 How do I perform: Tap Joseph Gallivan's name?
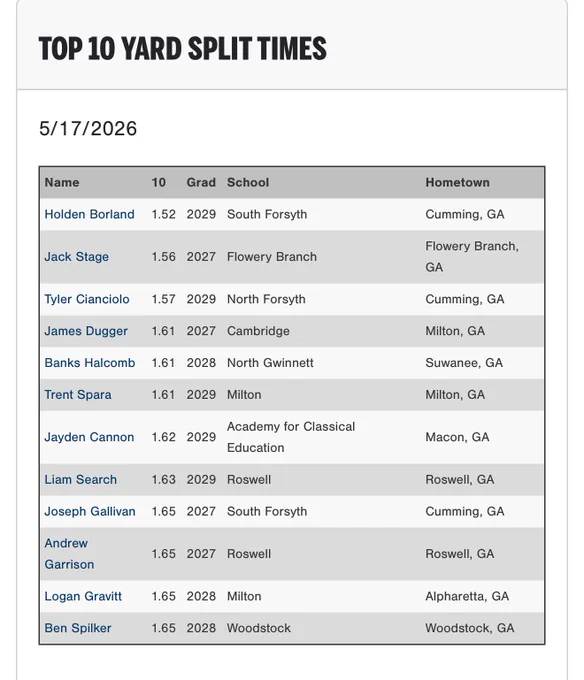pos(90,511)
